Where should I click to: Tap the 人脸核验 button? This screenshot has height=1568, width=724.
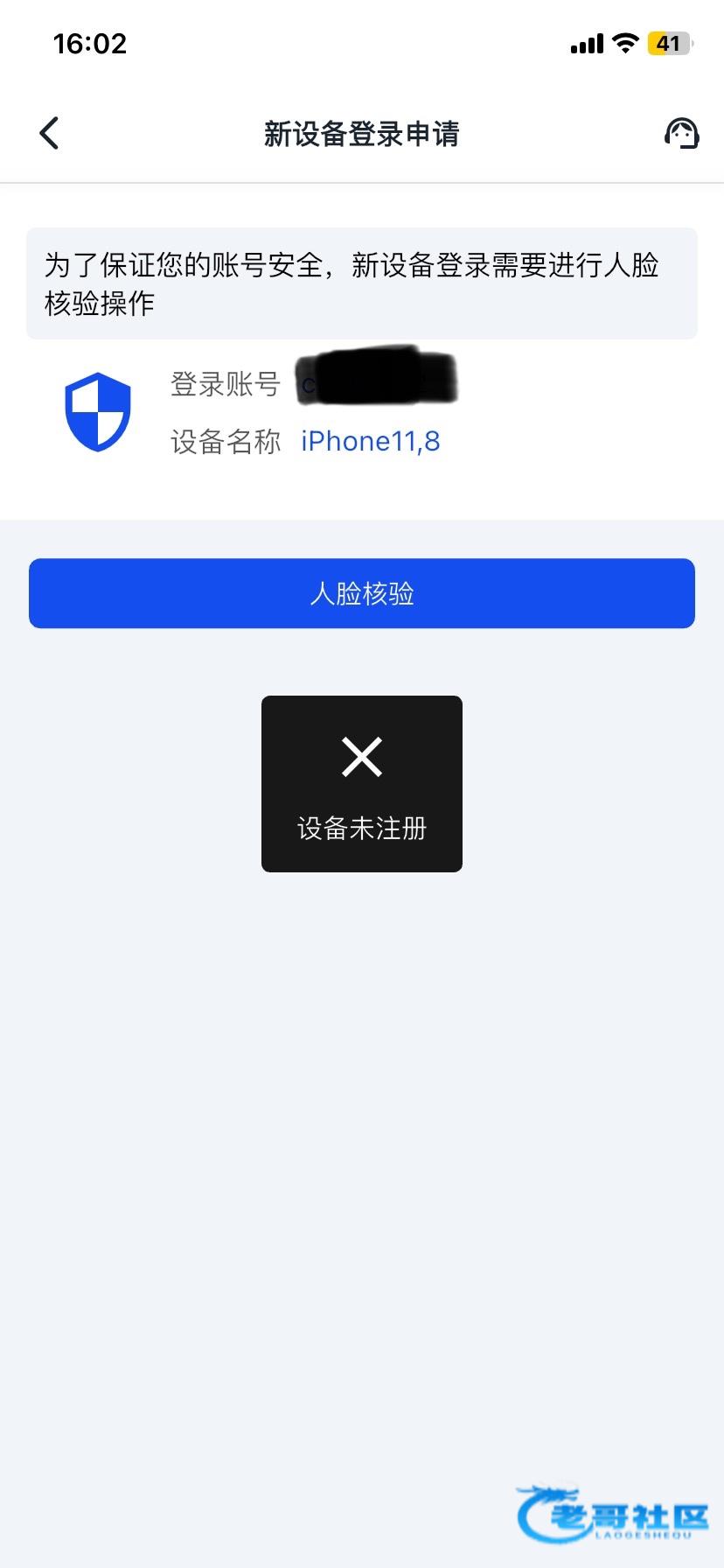362,593
